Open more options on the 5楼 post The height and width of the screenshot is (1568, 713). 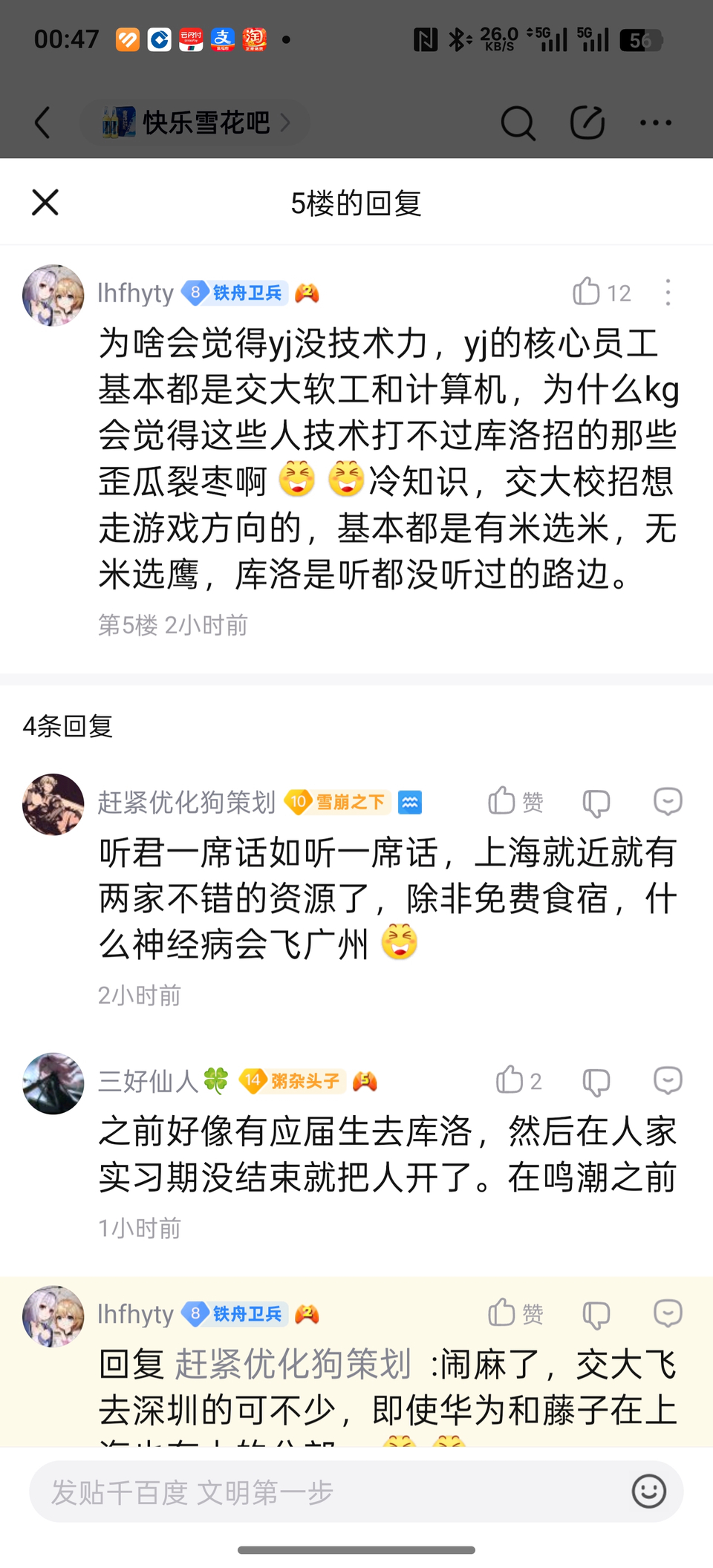point(668,293)
